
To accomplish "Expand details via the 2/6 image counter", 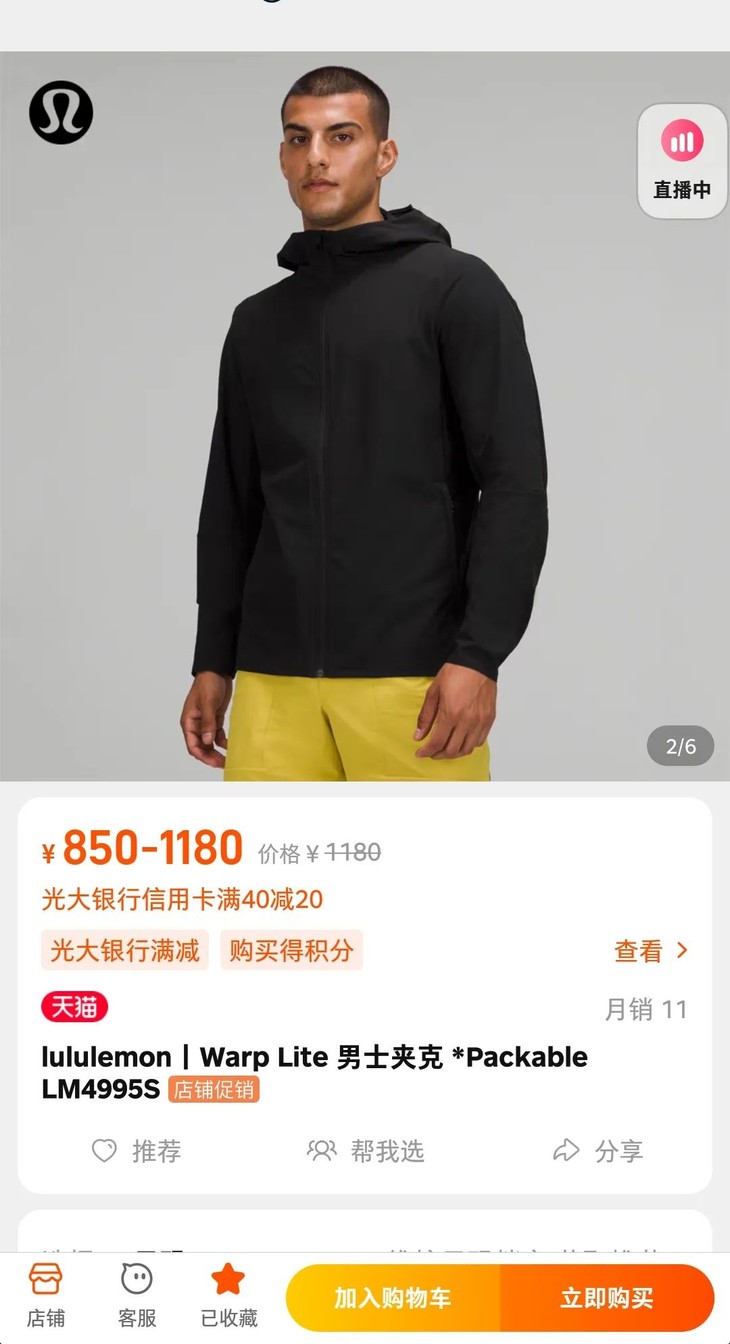I will [x=680, y=746].
